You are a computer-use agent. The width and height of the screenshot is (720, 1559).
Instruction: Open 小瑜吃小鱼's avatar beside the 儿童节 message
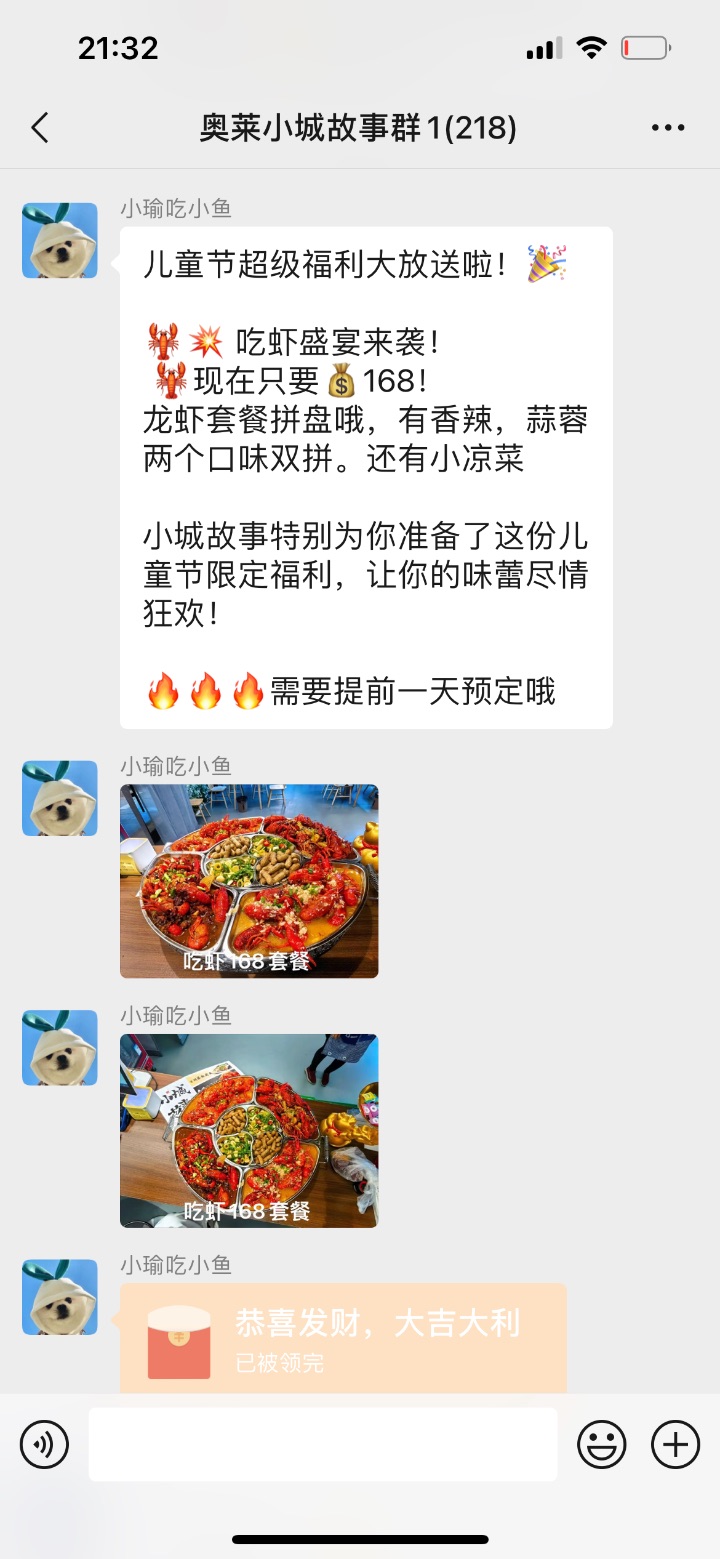click(x=60, y=240)
